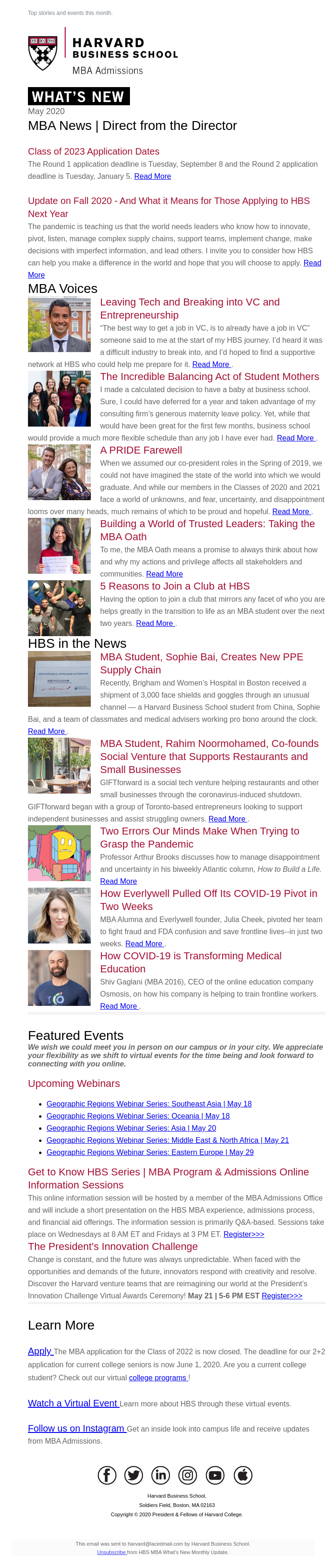
Task: Read more of A PRIDE Farewell
Action: [291, 511]
